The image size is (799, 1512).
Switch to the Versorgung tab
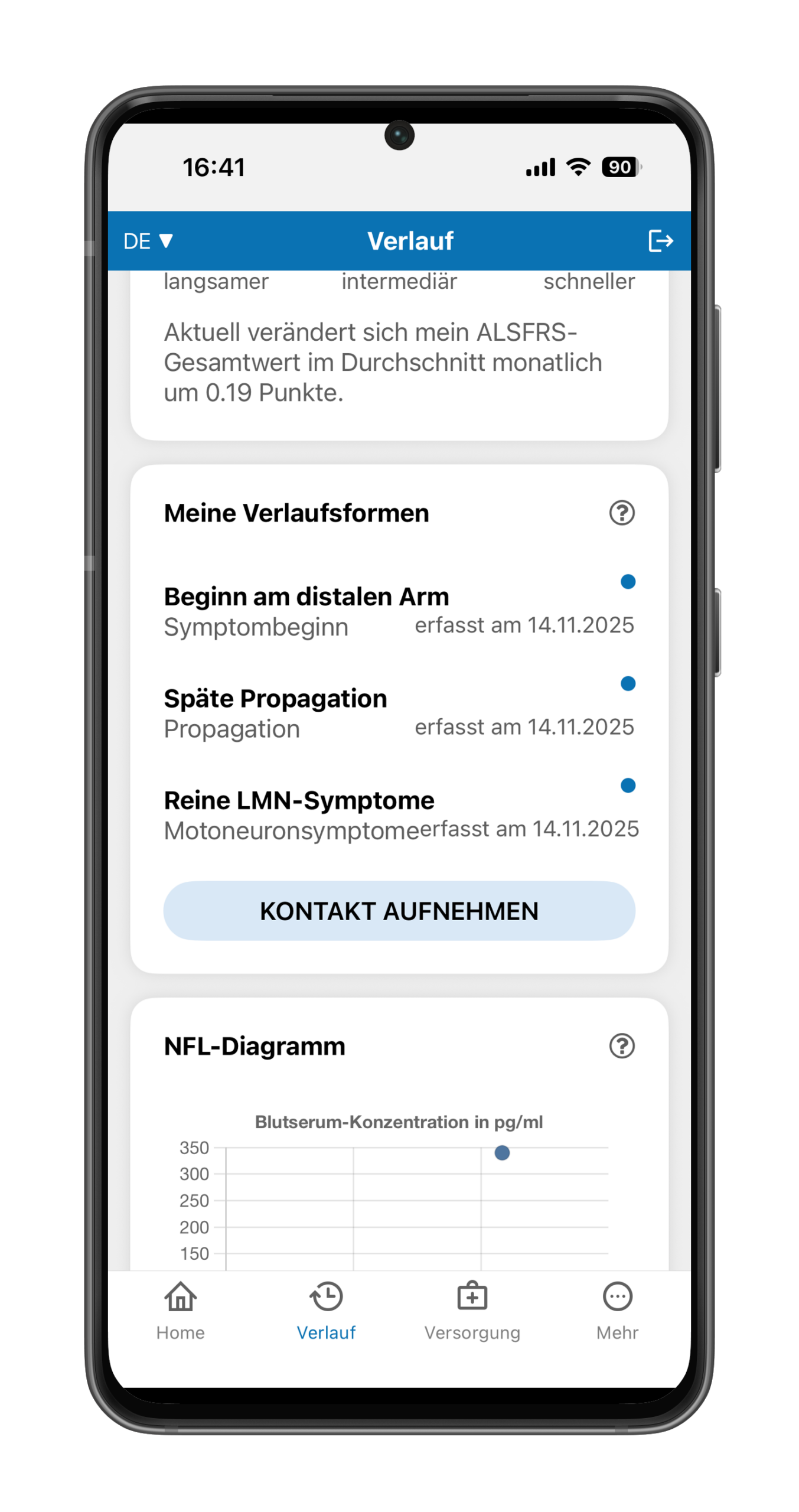click(x=471, y=1317)
